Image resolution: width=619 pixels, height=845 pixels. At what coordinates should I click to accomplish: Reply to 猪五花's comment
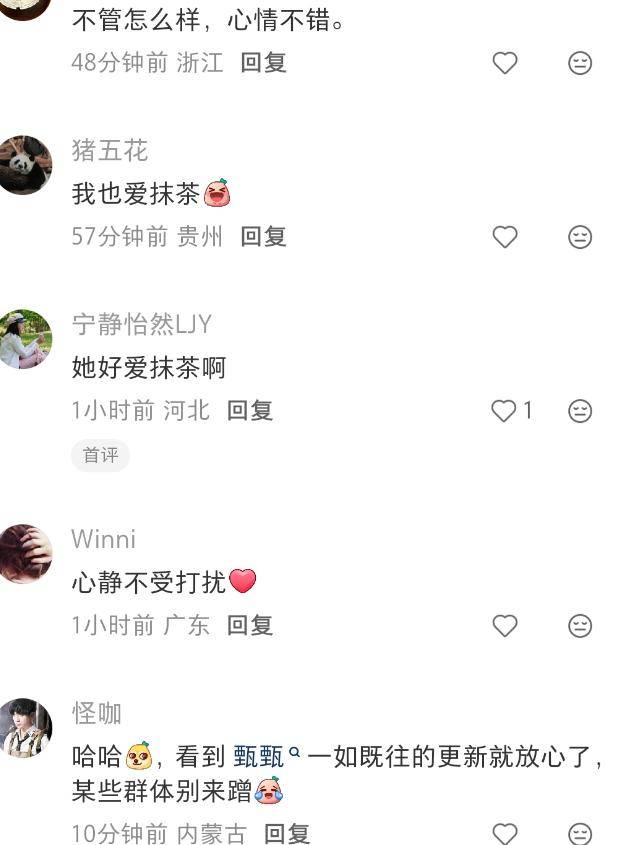click(x=264, y=237)
